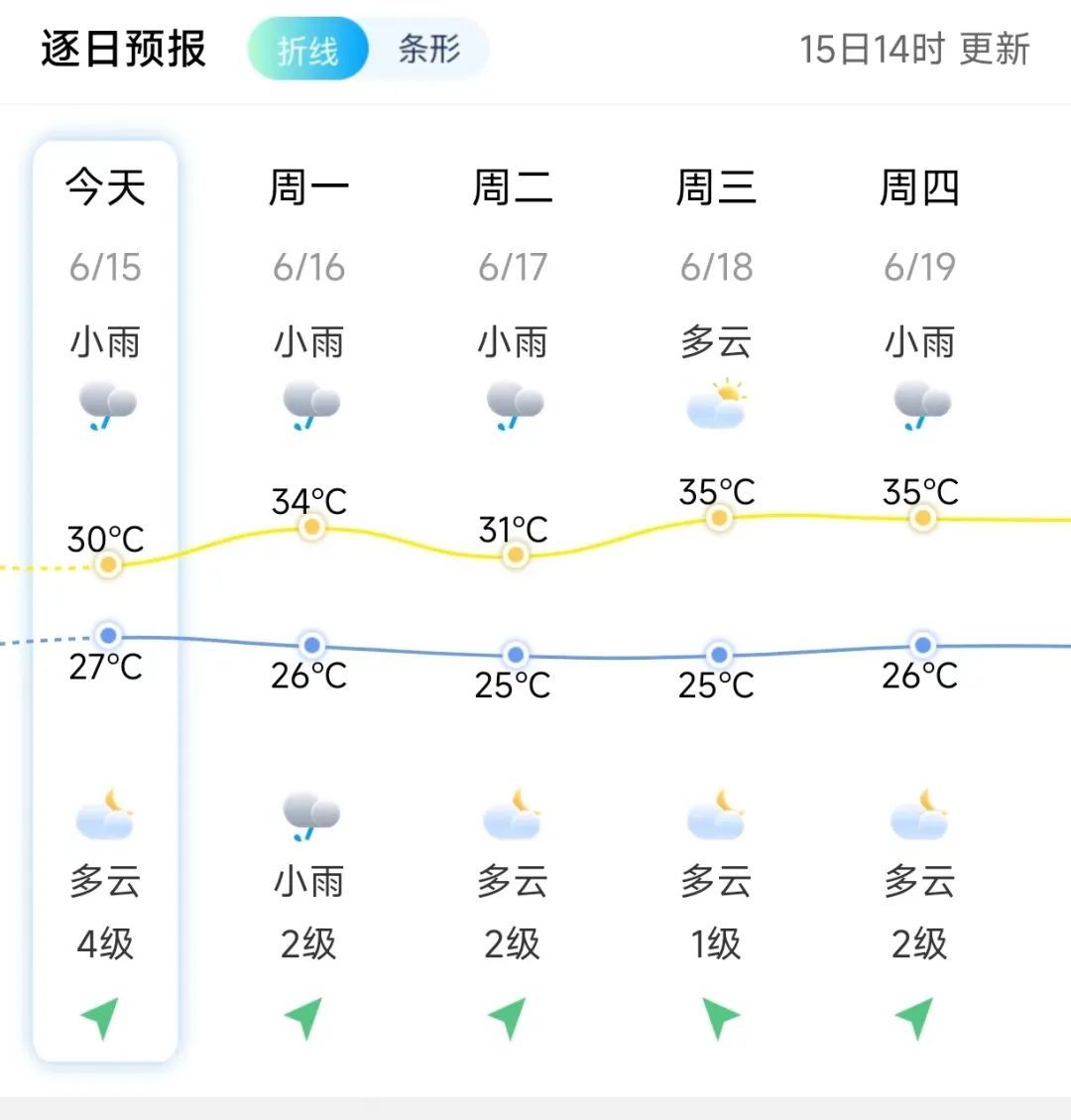Select the wind arrow icon under 周三
Screen dimensions: 1071x1120
(716, 1020)
